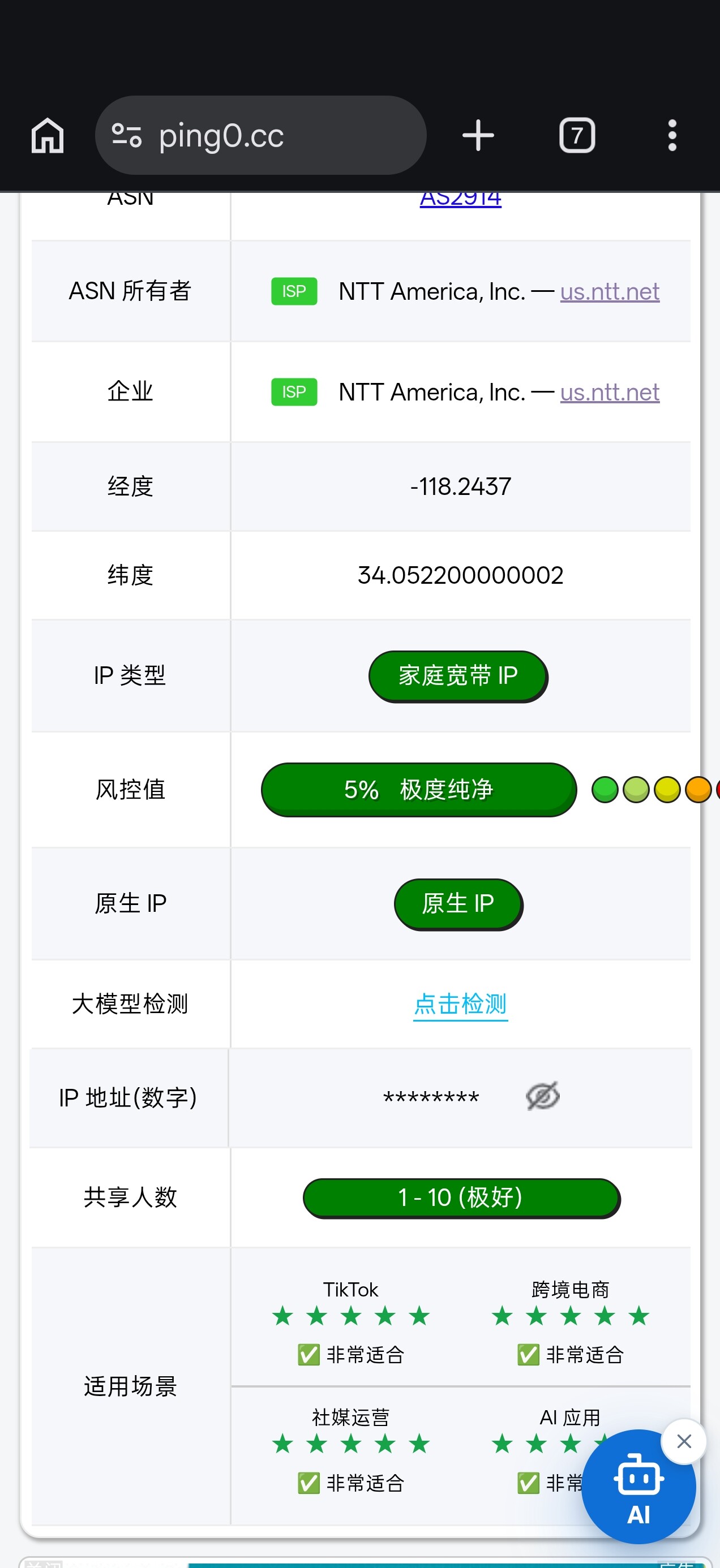Screen dimensions: 720x1568
Task: Go to the browser home page
Action: [x=48, y=135]
